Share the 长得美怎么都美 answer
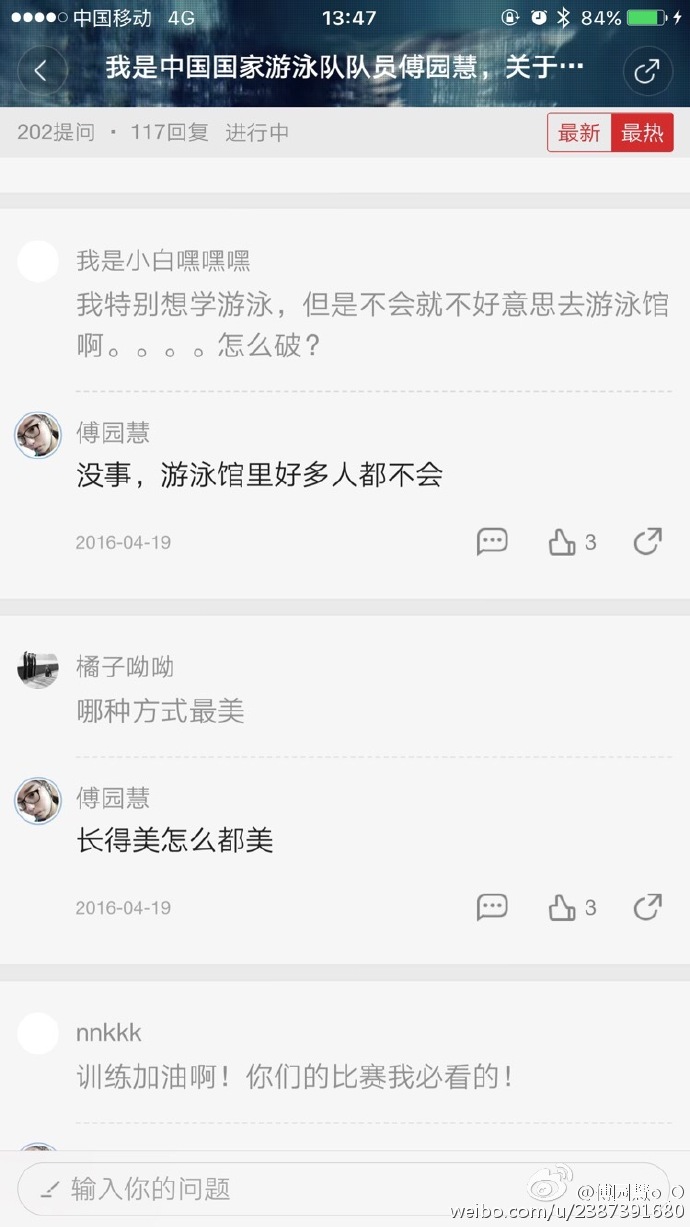Viewport: 690px width, 1227px height. [647, 908]
